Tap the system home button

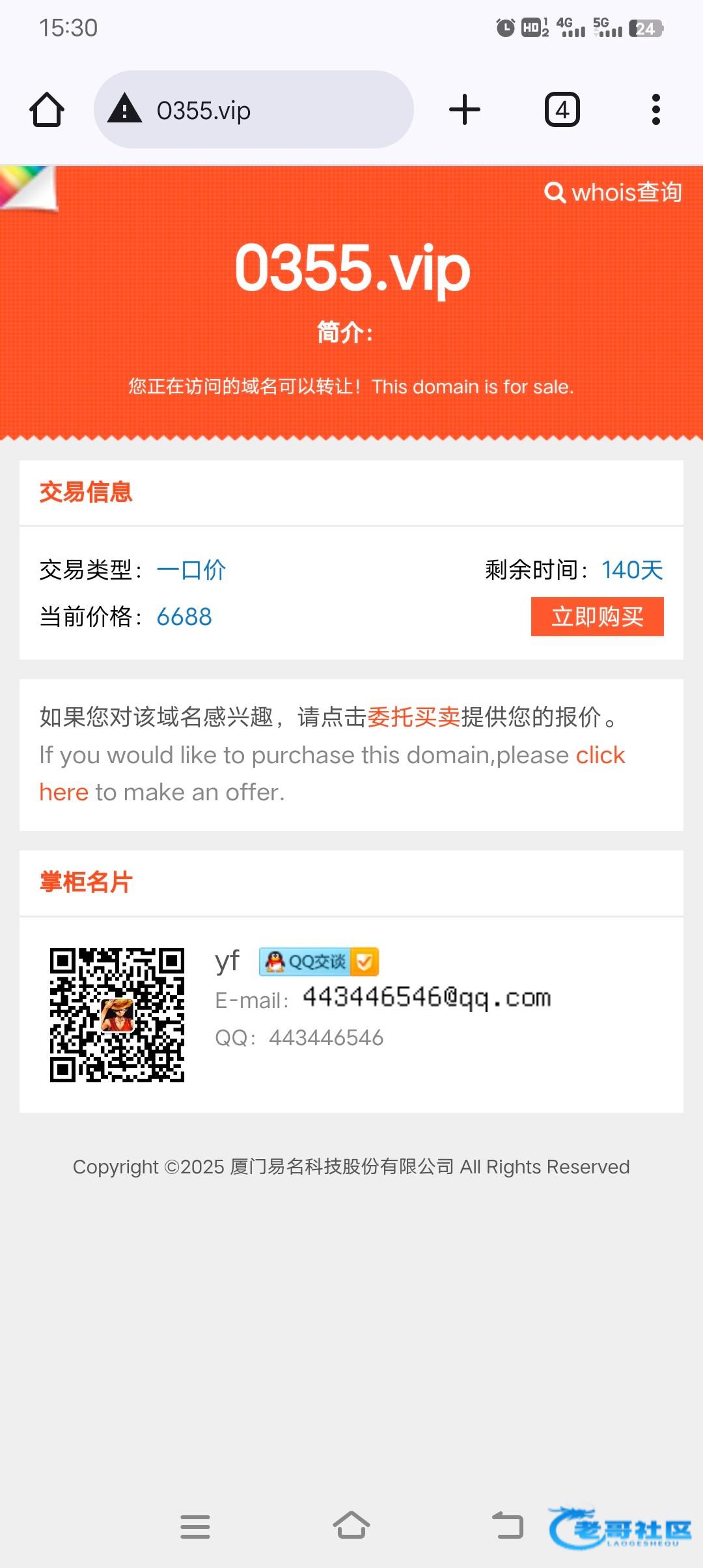(x=351, y=1526)
